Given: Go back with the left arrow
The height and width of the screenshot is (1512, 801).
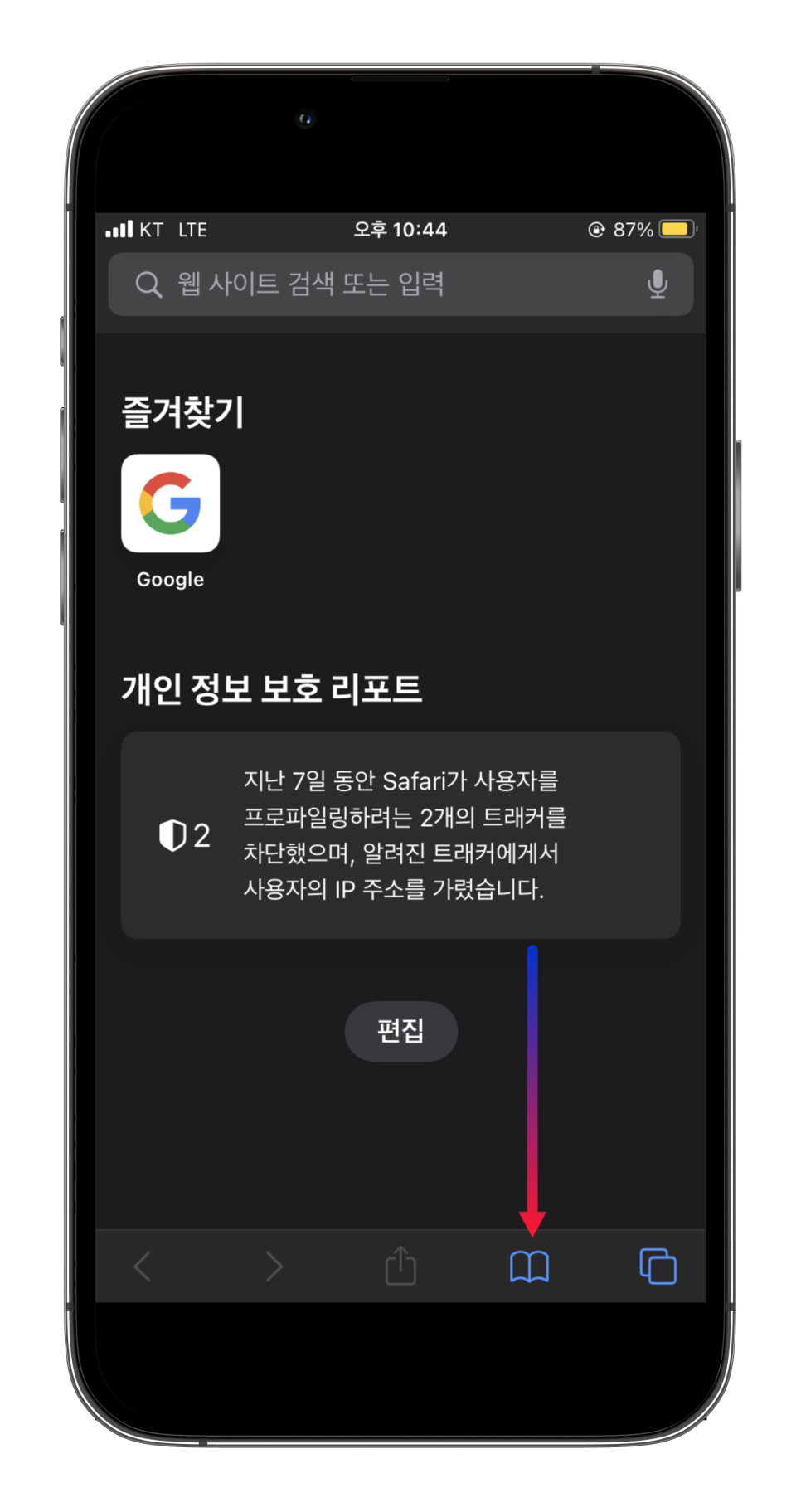Looking at the screenshot, I should (x=143, y=1266).
